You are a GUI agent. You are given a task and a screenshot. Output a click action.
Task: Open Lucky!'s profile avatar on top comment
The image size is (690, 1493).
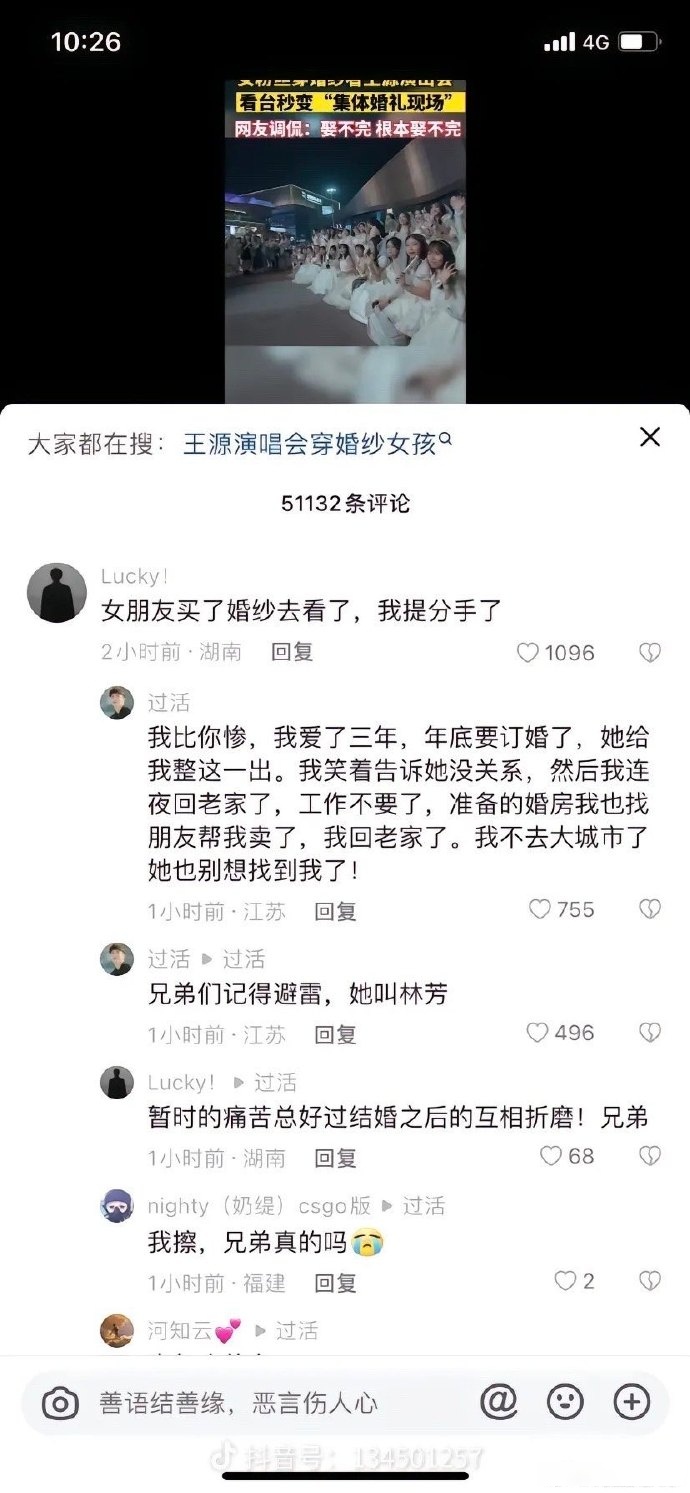[x=56, y=593]
